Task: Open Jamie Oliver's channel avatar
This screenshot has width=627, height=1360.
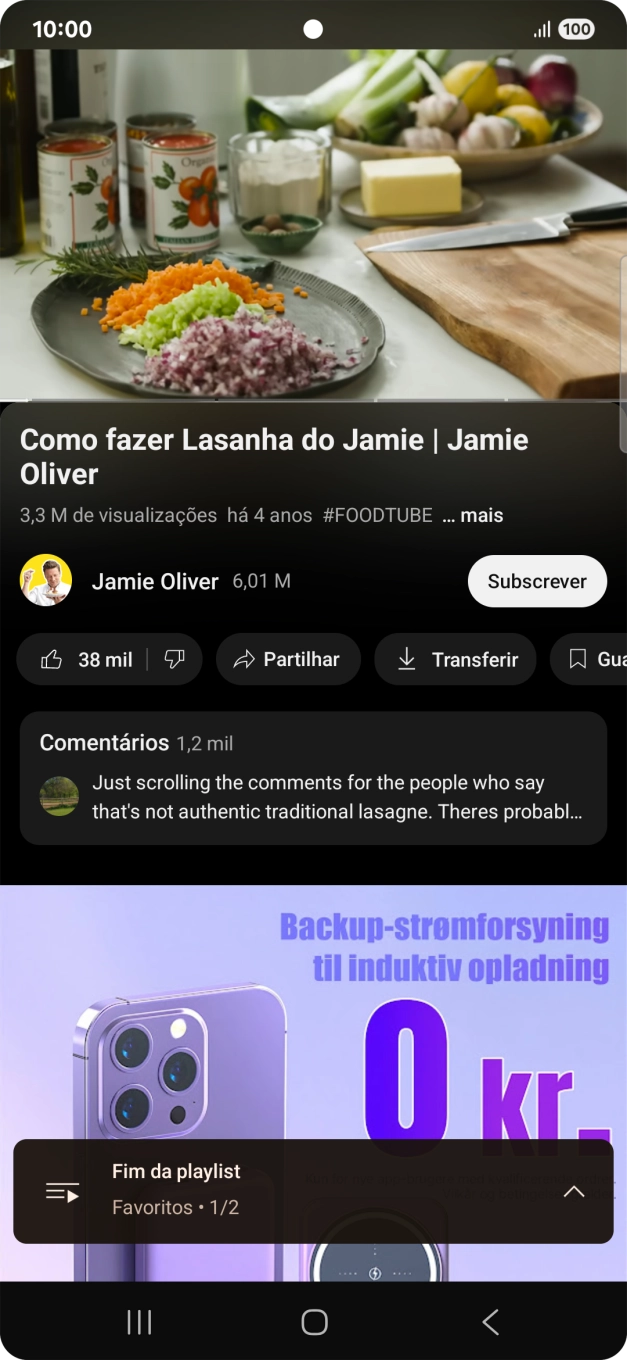Action: coord(46,581)
